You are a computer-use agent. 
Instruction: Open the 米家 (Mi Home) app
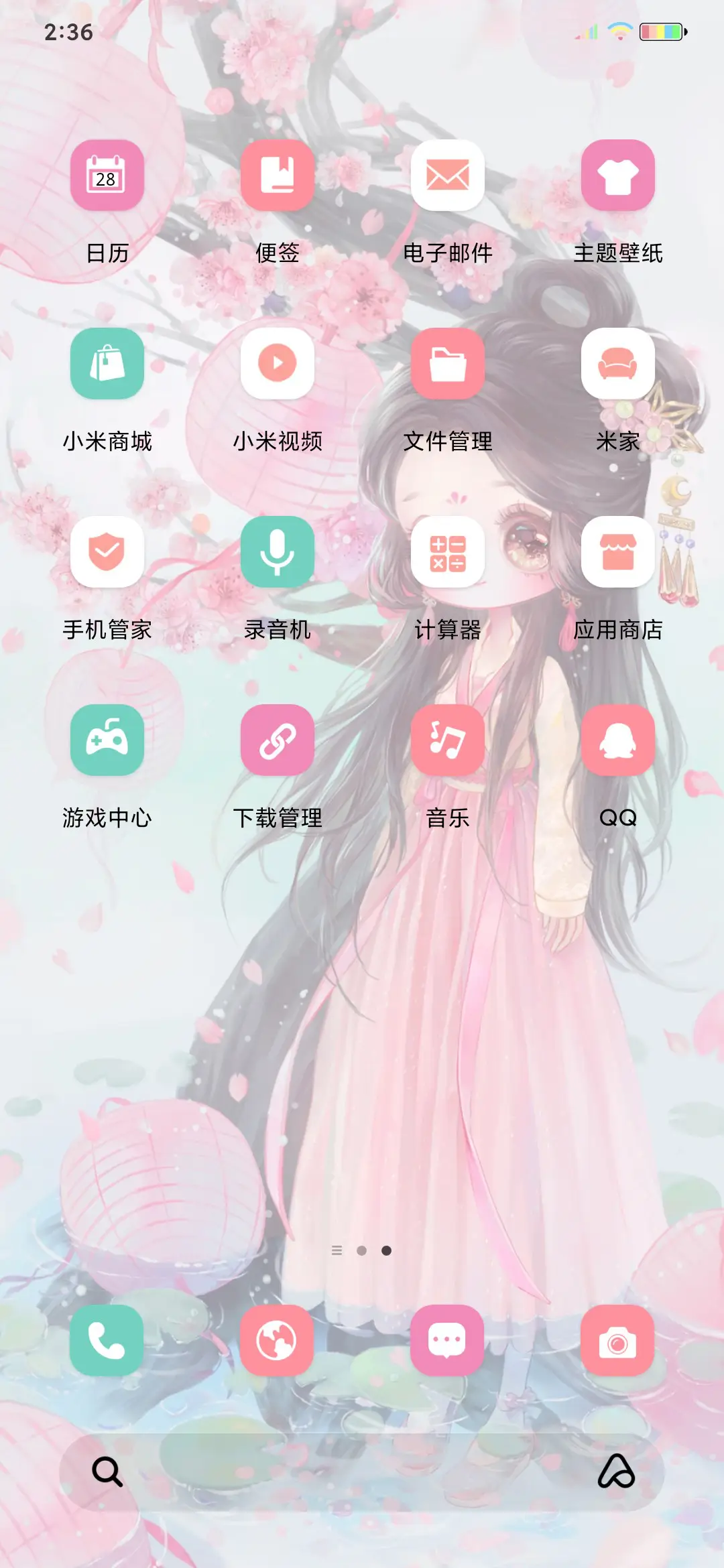click(618, 363)
